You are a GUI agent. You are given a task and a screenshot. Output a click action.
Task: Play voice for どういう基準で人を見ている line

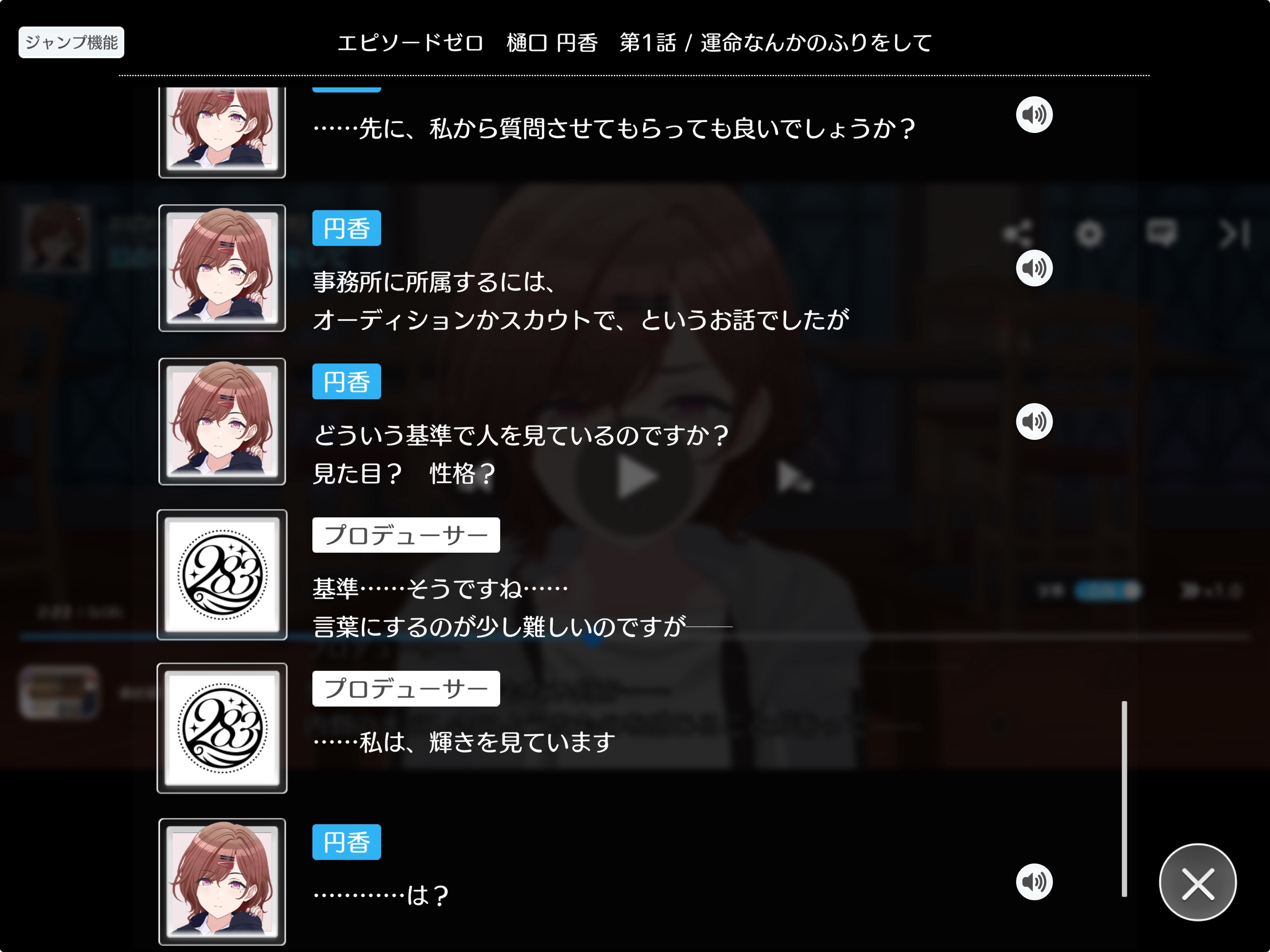(x=1033, y=422)
